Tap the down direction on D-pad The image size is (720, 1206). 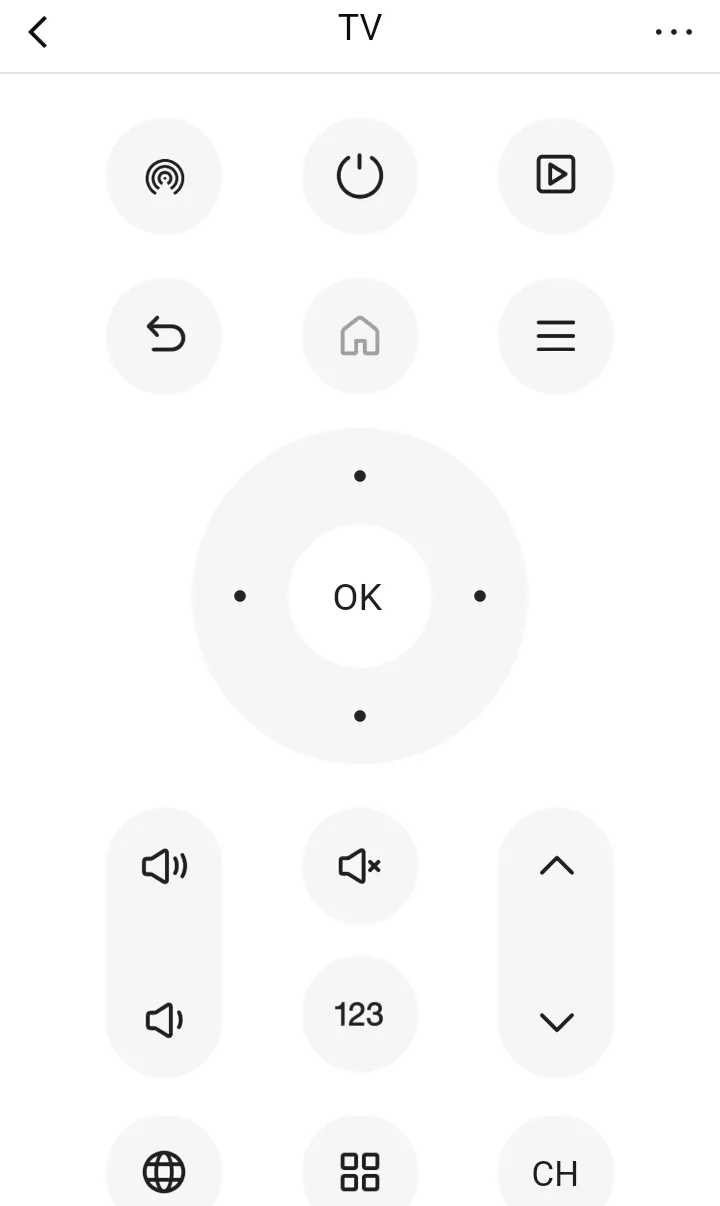point(359,716)
